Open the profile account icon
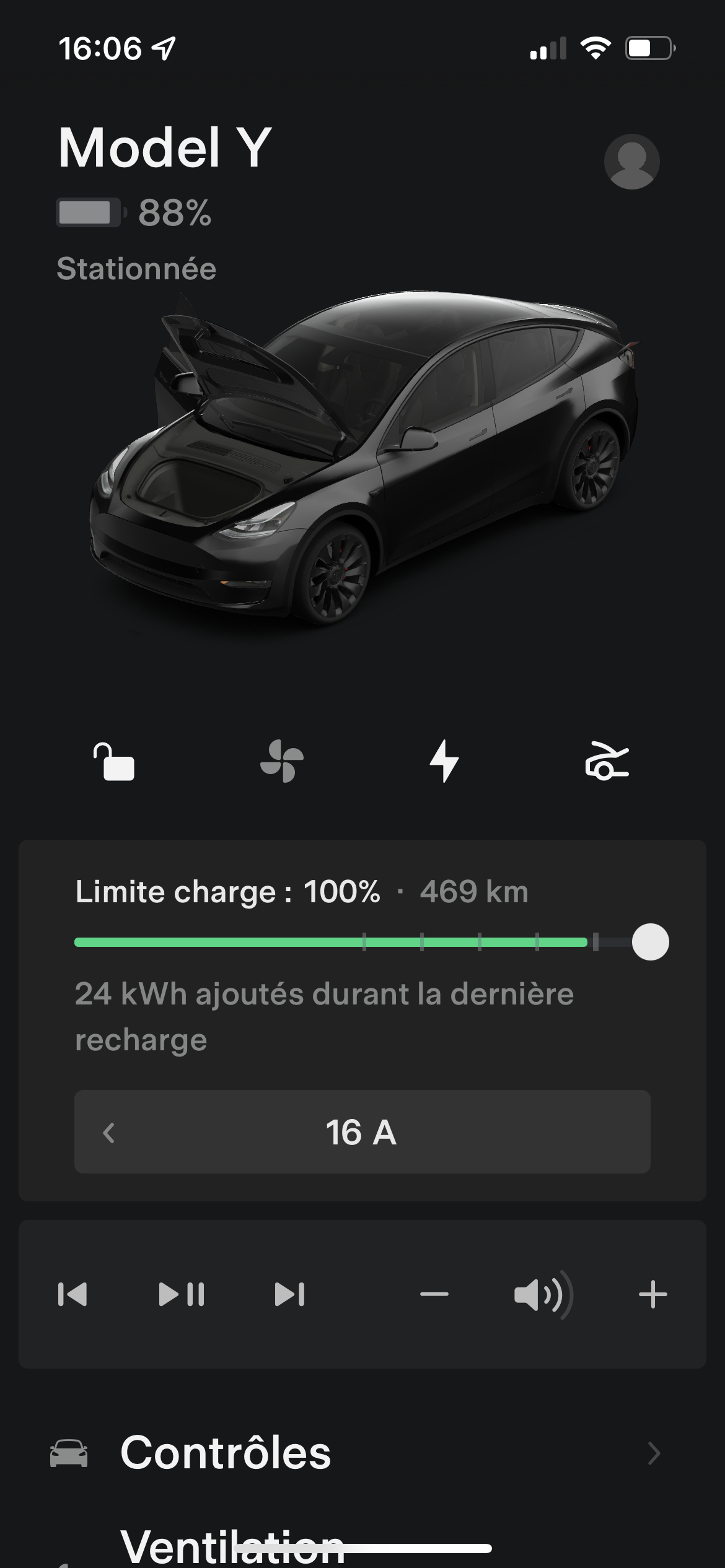 (631, 162)
